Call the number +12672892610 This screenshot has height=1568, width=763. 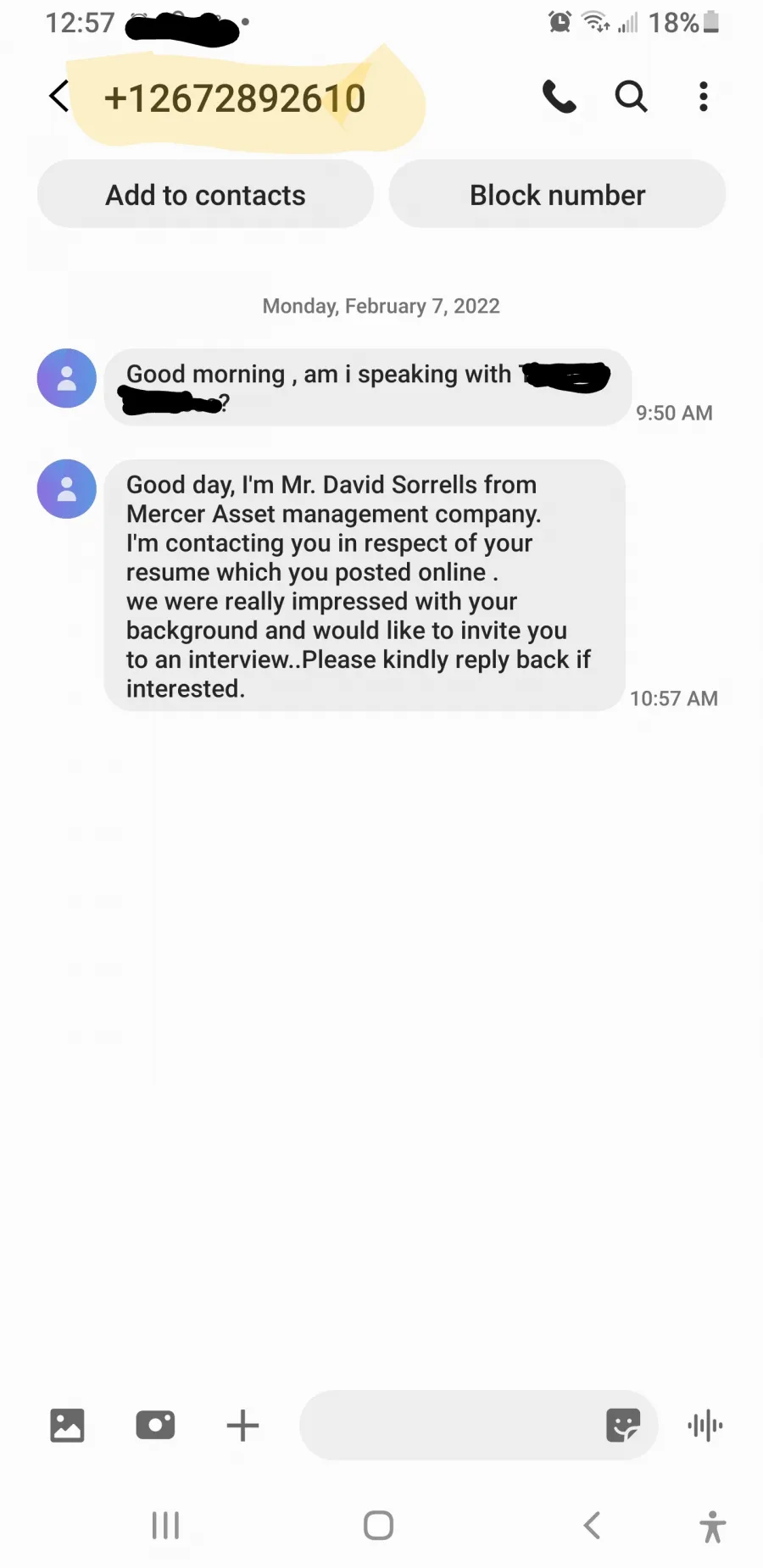560,97
